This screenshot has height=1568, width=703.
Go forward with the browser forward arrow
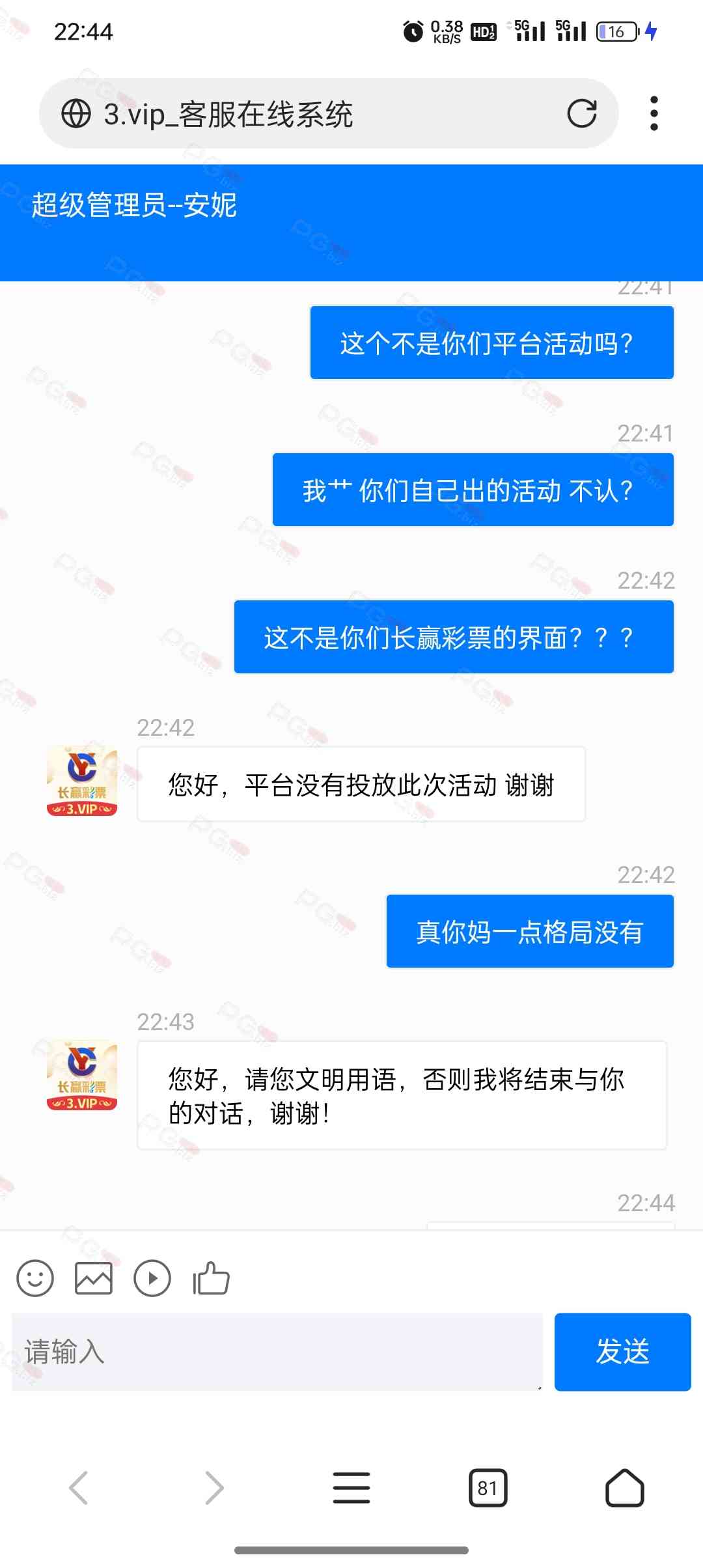point(214,1488)
